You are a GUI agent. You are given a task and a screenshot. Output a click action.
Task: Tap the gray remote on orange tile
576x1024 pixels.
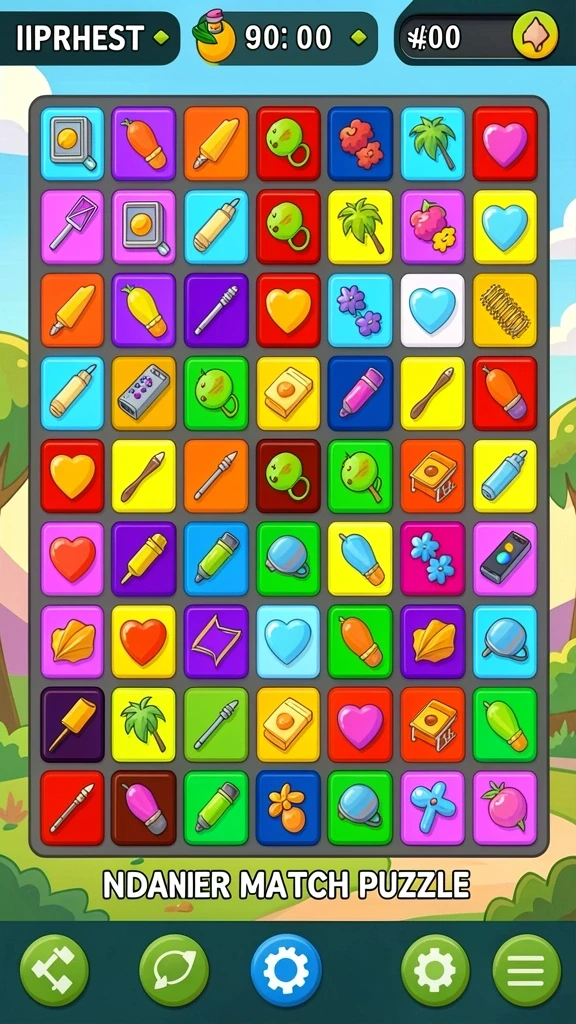(x=144, y=392)
